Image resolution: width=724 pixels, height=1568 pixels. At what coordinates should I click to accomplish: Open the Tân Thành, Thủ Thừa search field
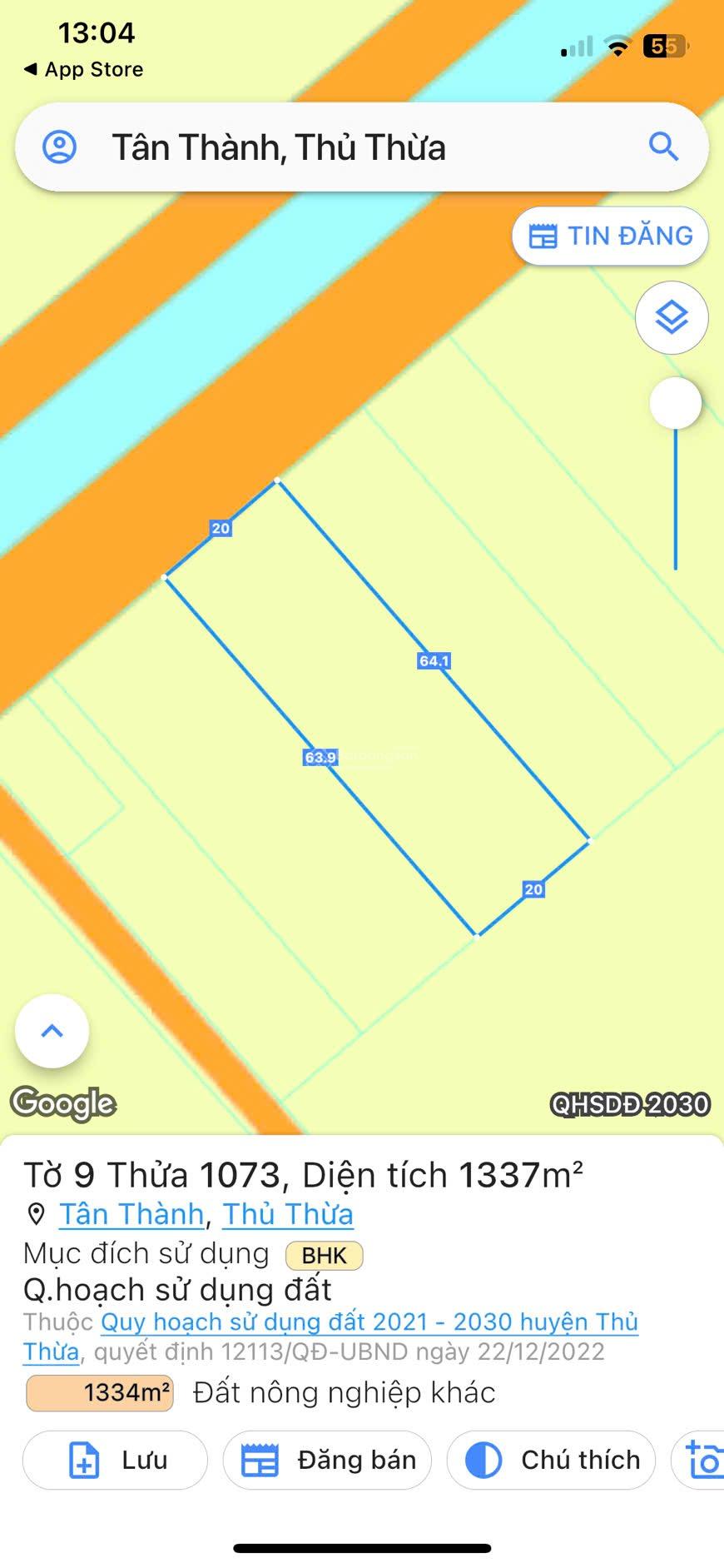pos(333,147)
